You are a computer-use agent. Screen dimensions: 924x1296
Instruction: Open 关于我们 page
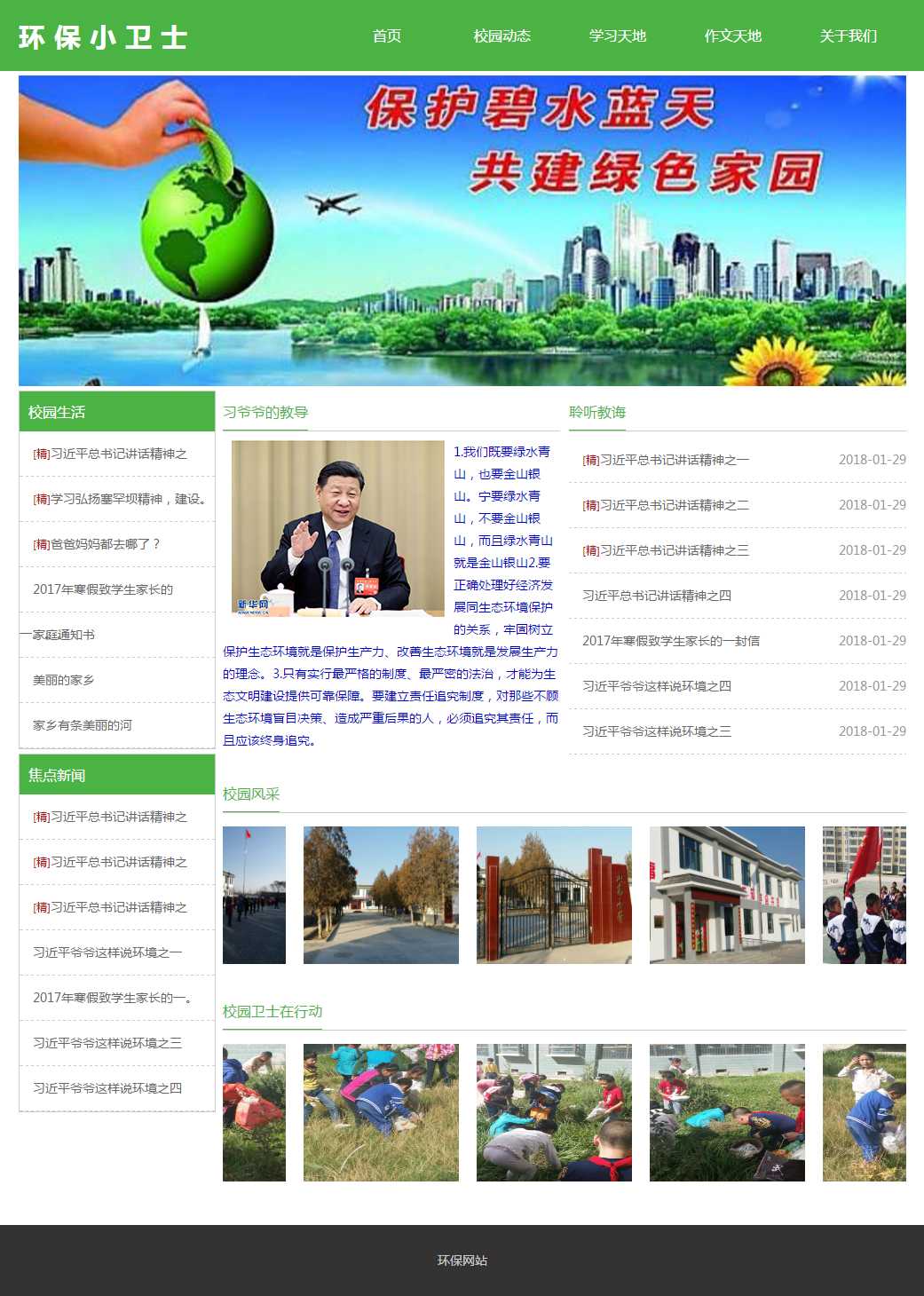point(848,36)
